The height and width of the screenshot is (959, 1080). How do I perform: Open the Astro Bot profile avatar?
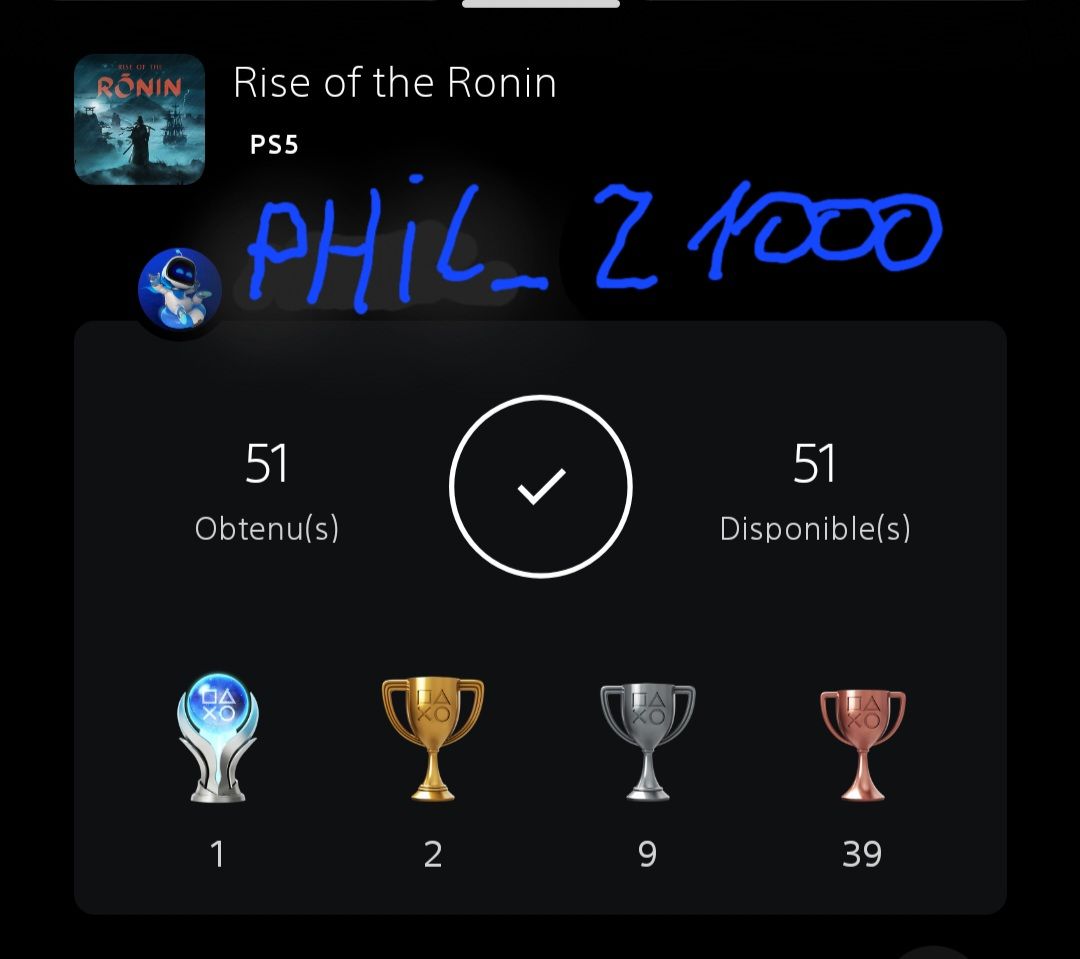click(179, 290)
